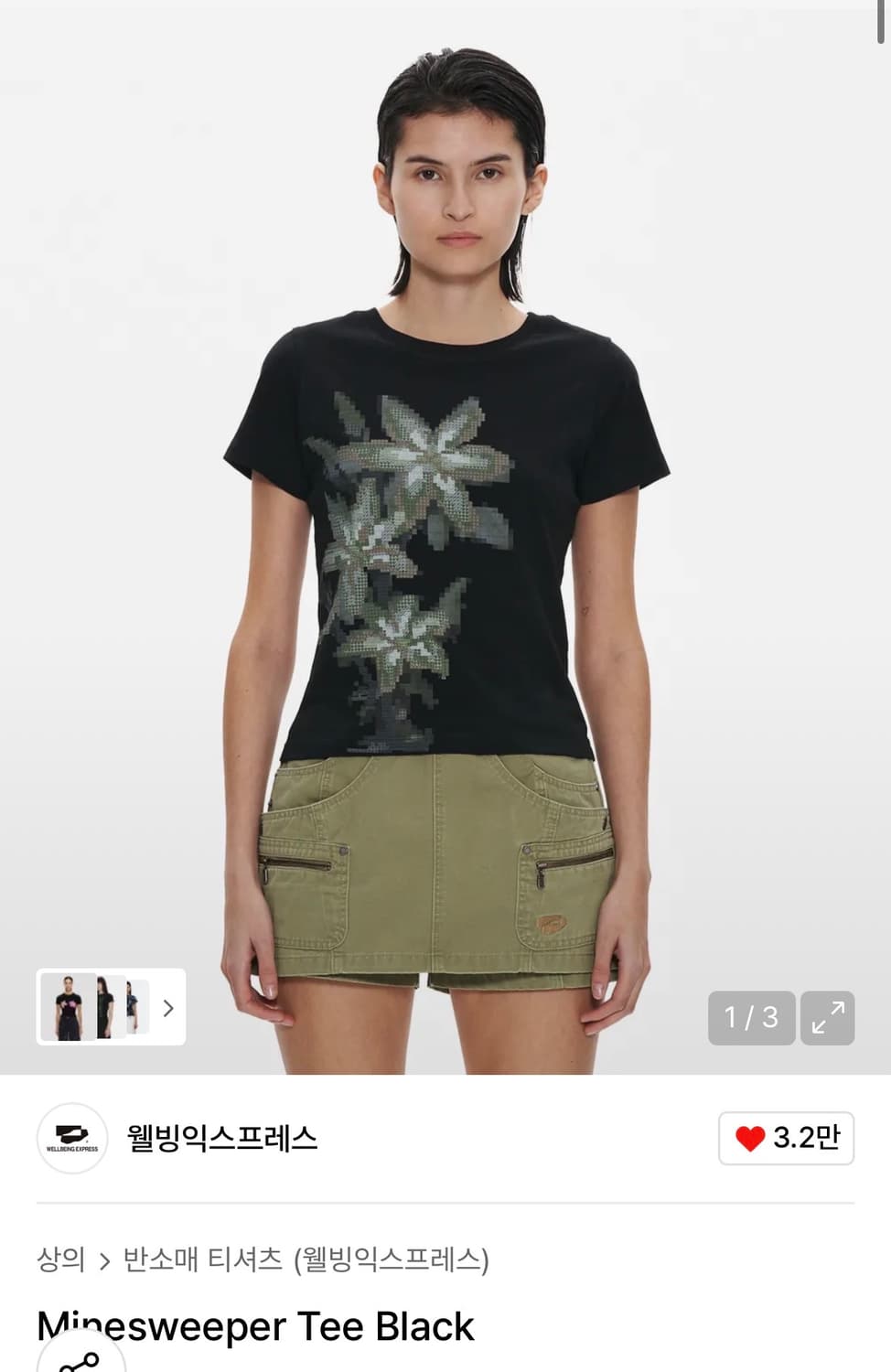
Task: Tap the diagonal expand arrows on the photo
Action: [x=829, y=1018]
